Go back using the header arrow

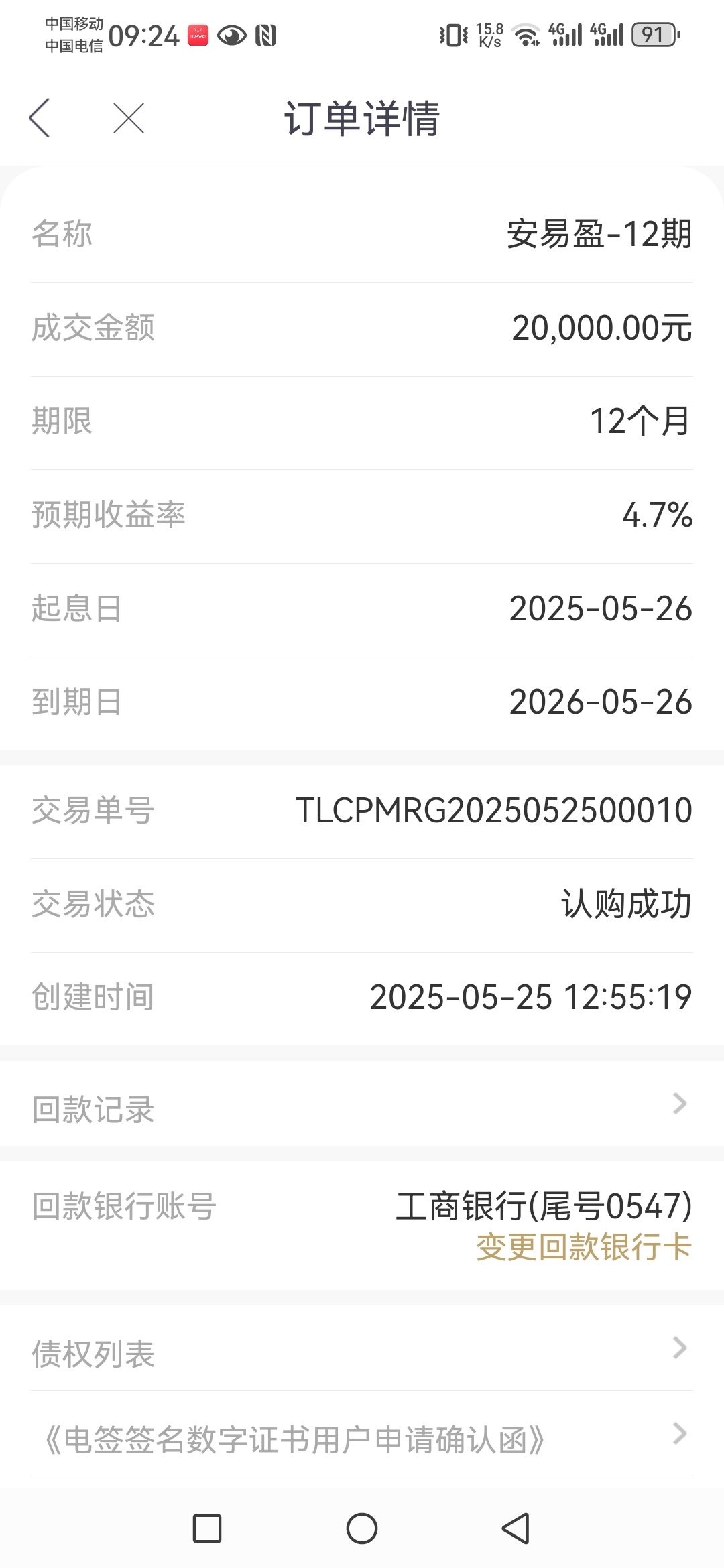coord(40,118)
